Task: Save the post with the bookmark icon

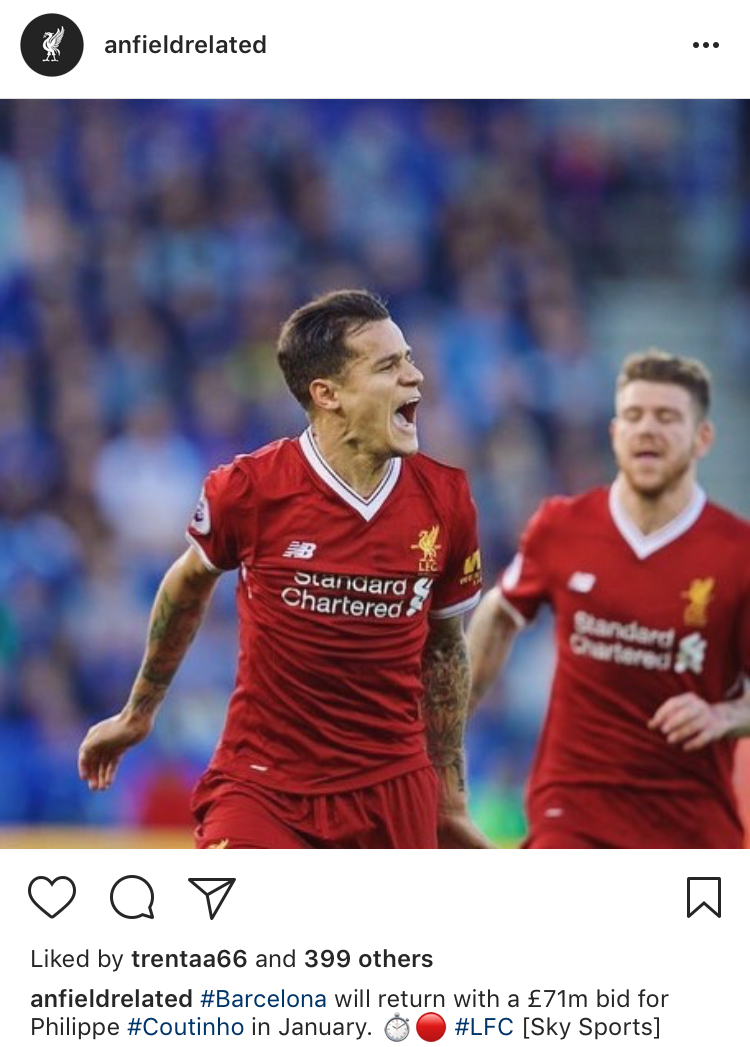Action: click(704, 897)
